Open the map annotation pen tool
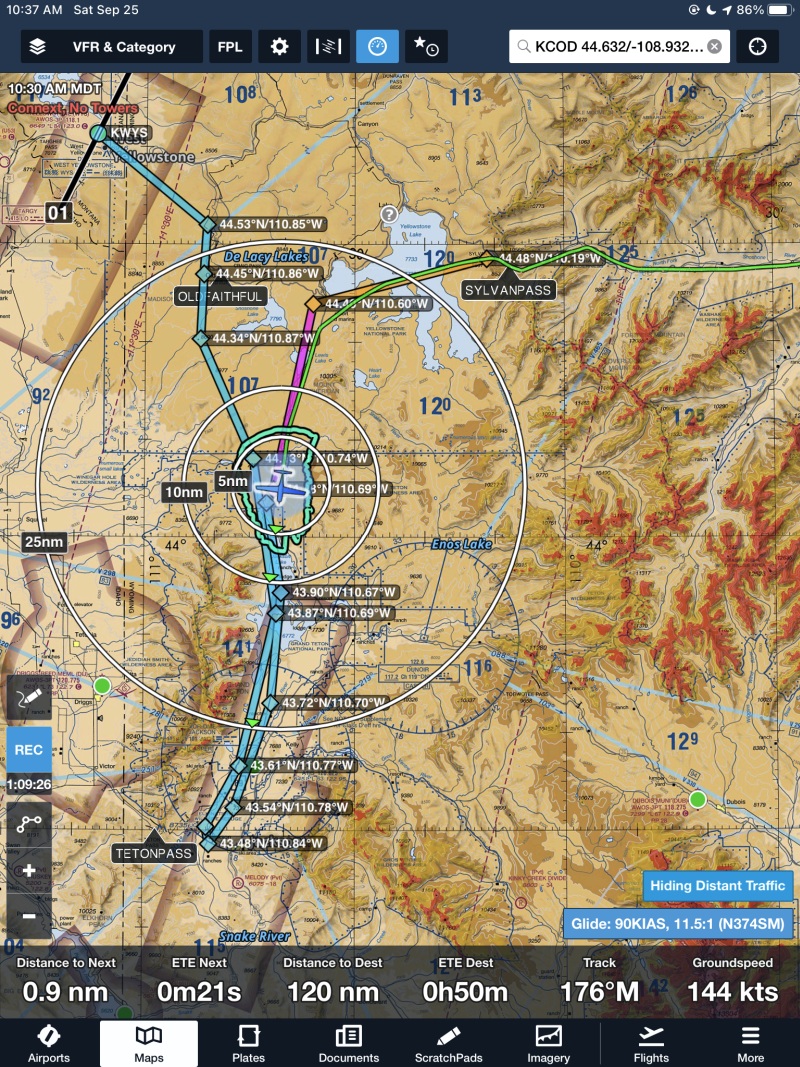 point(29,697)
